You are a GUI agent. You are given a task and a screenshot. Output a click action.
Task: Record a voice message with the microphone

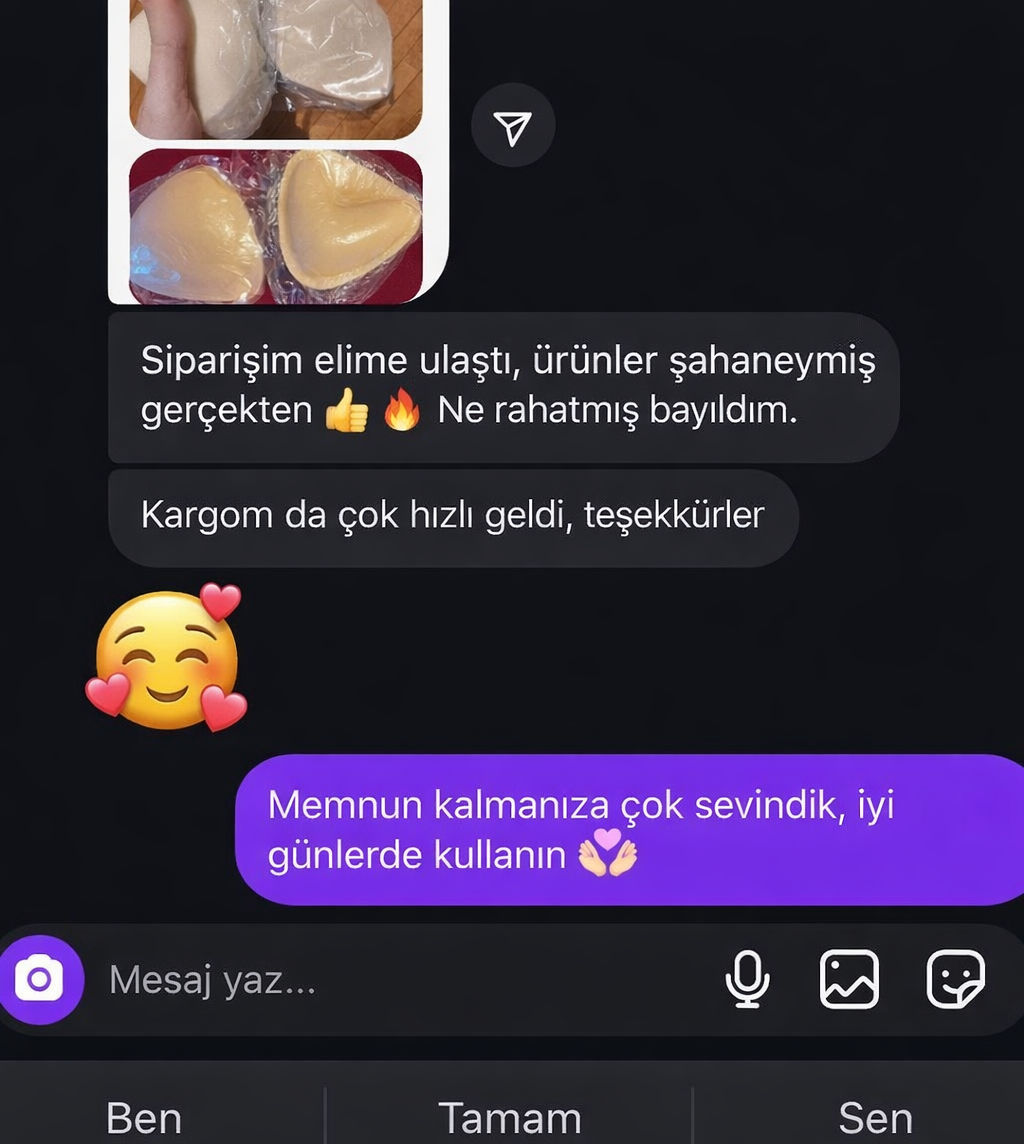747,979
